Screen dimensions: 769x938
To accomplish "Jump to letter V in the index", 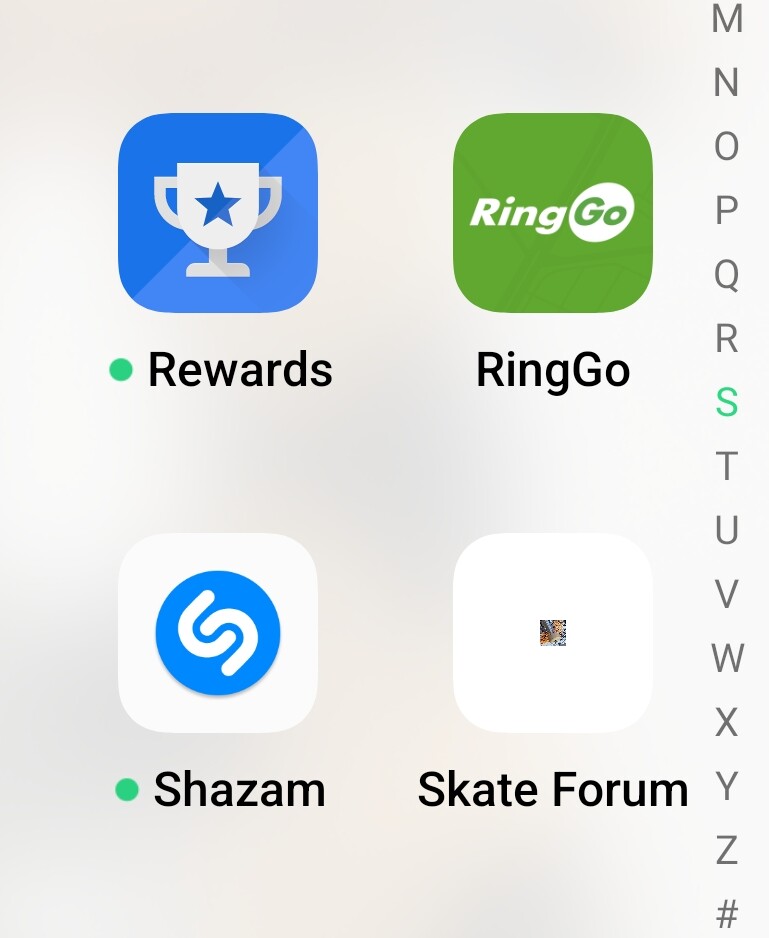I will 727,594.
